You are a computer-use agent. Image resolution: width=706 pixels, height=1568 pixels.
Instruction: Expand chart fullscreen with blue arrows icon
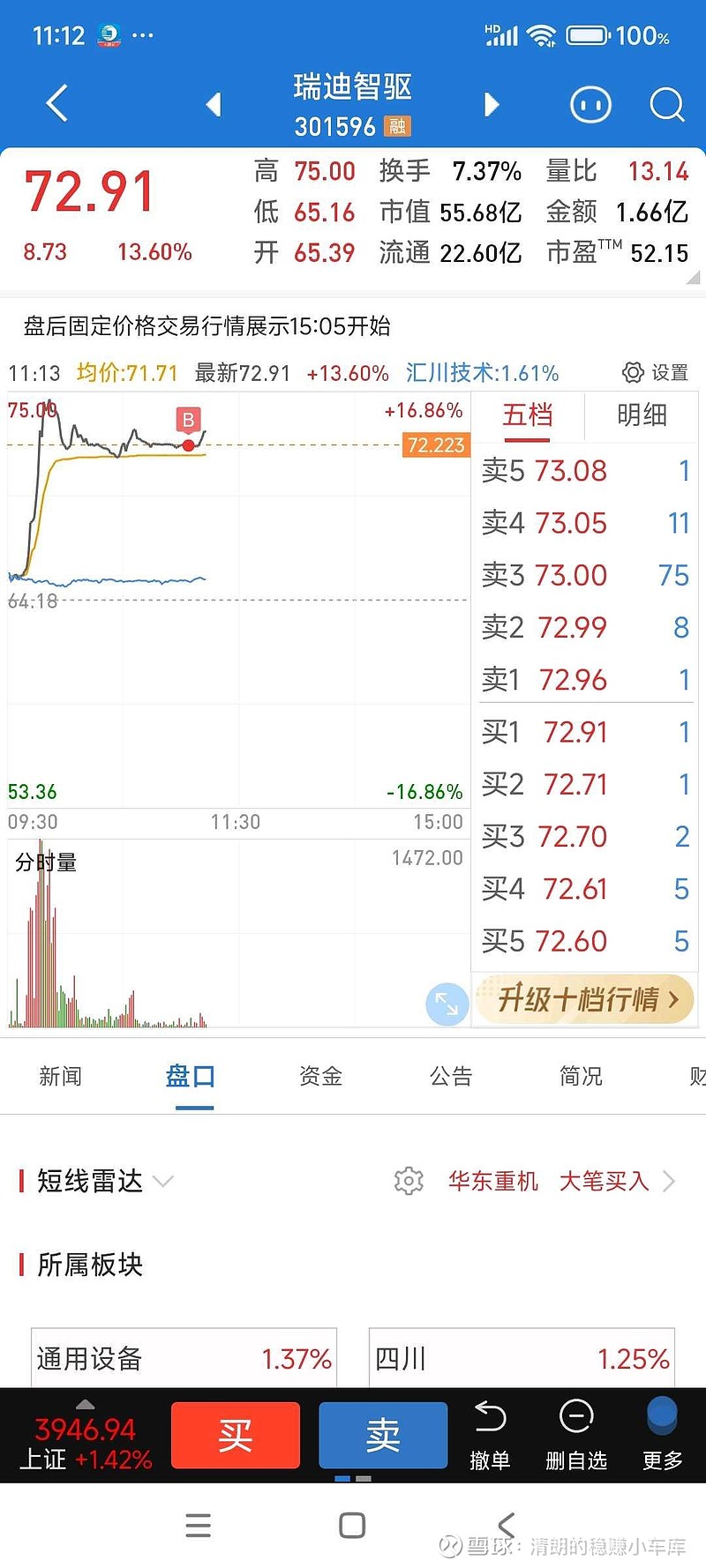[447, 1004]
